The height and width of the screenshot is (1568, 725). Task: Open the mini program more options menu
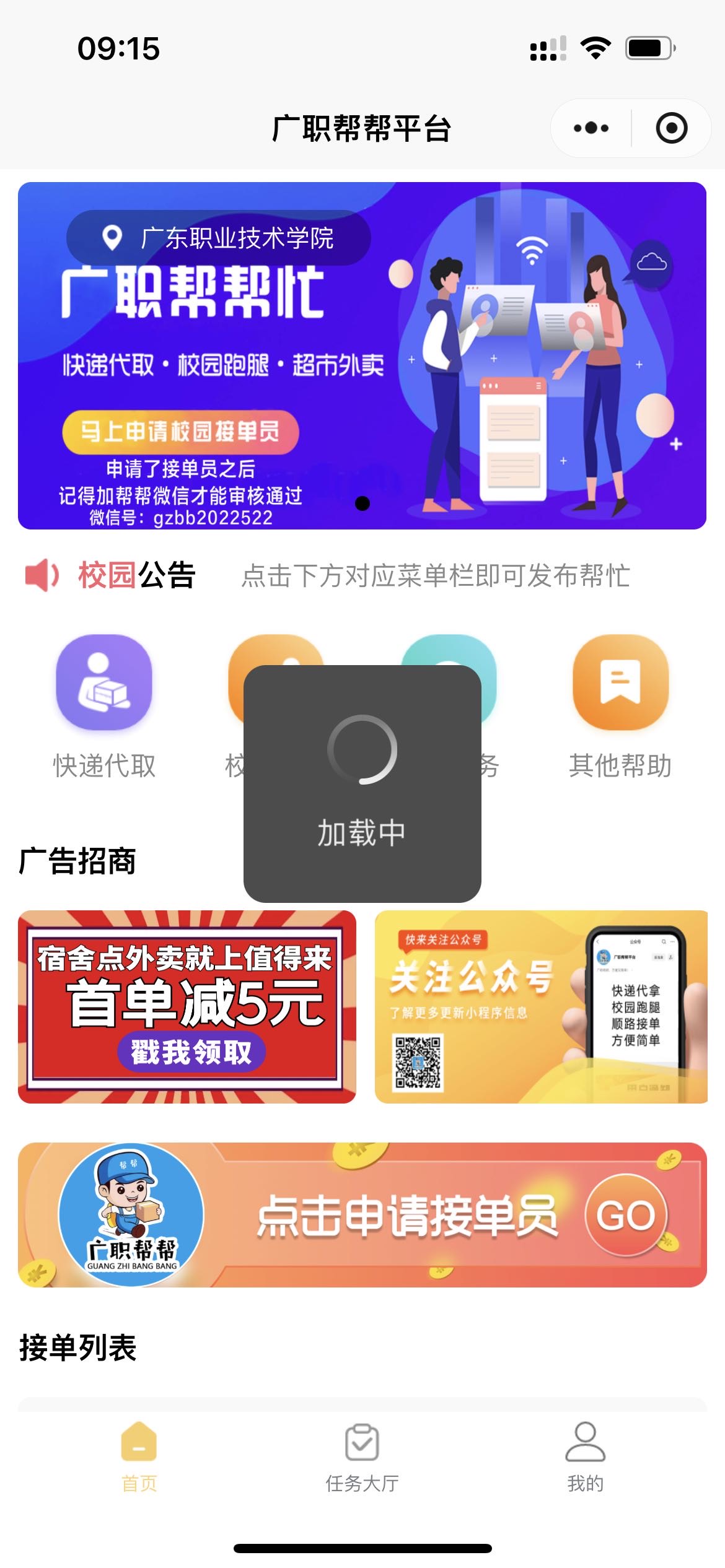[x=591, y=128]
